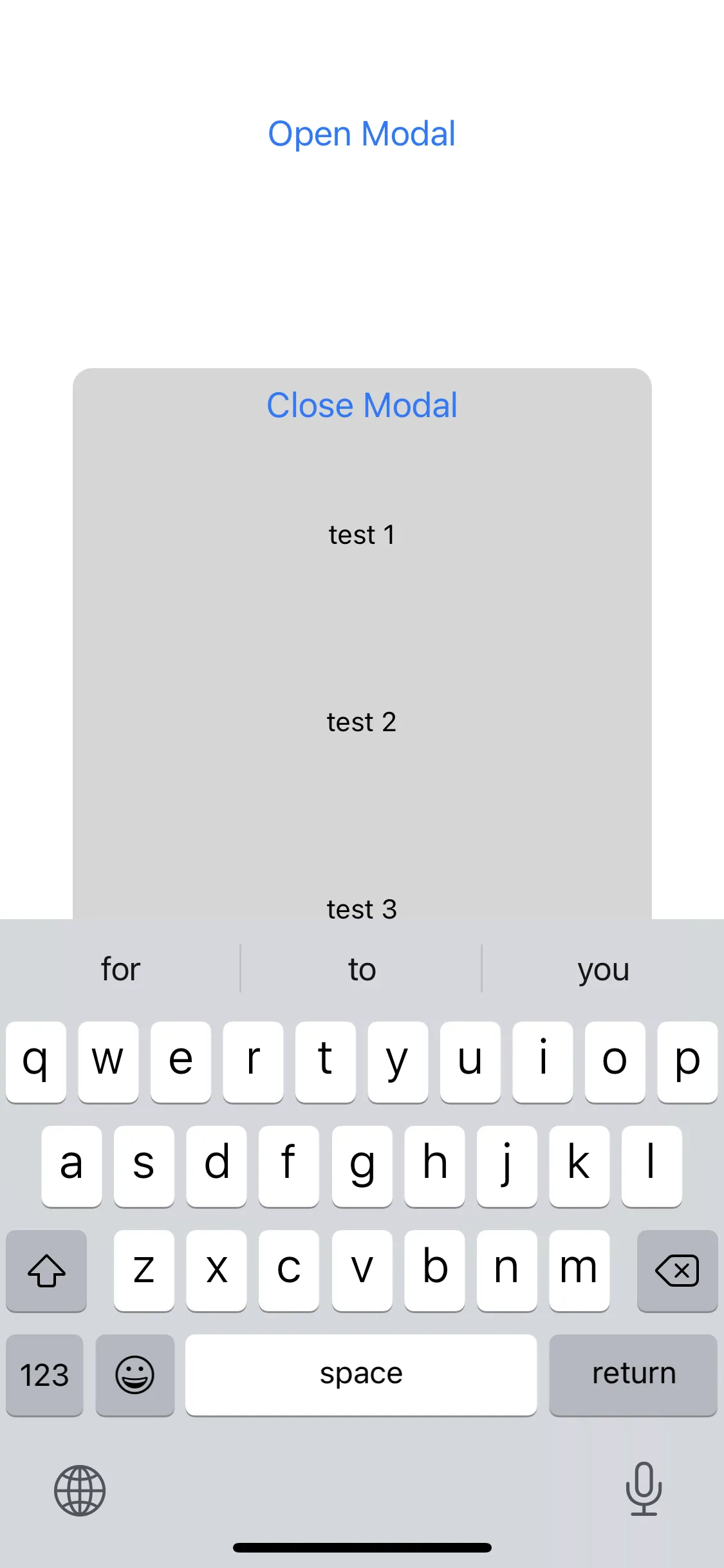Switch keyboard language with globe icon

pyautogui.click(x=80, y=1491)
